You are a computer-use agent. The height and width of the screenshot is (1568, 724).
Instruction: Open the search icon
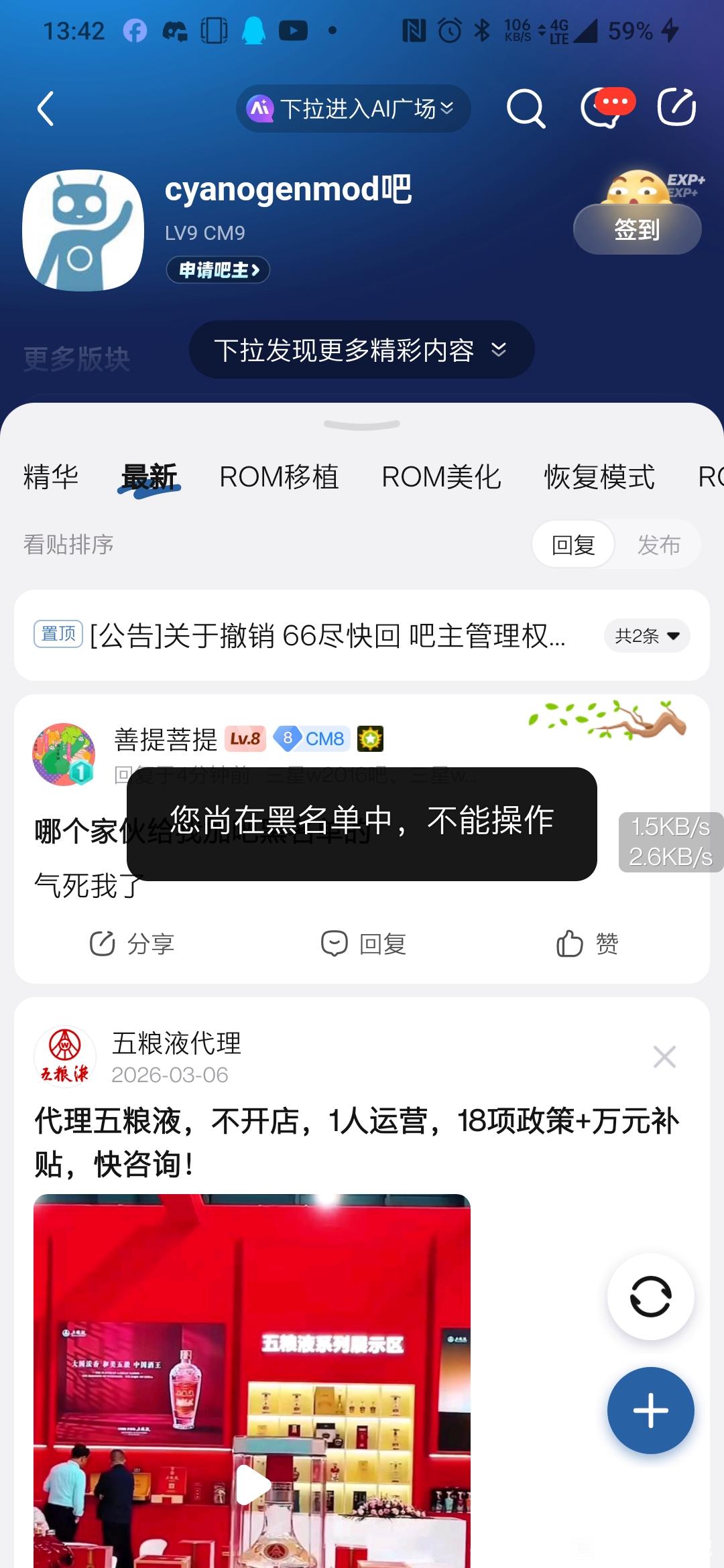coord(525,109)
